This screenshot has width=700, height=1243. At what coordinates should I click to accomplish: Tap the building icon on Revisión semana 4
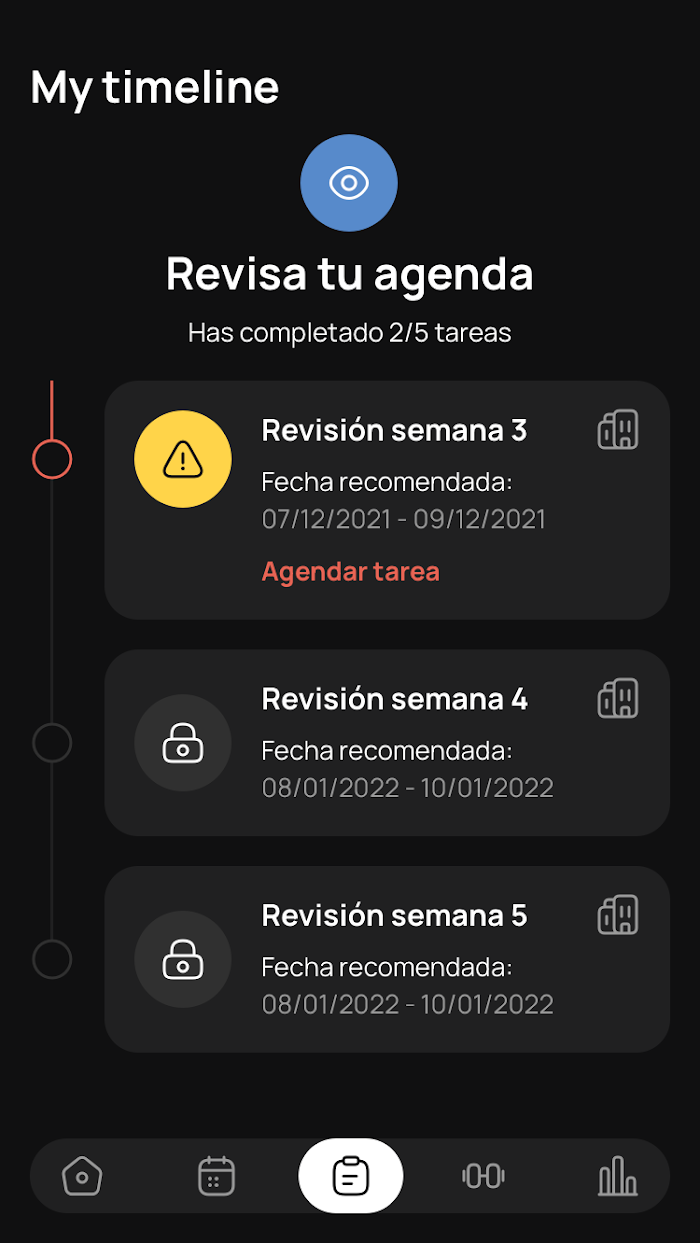pyautogui.click(x=618, y=698)
